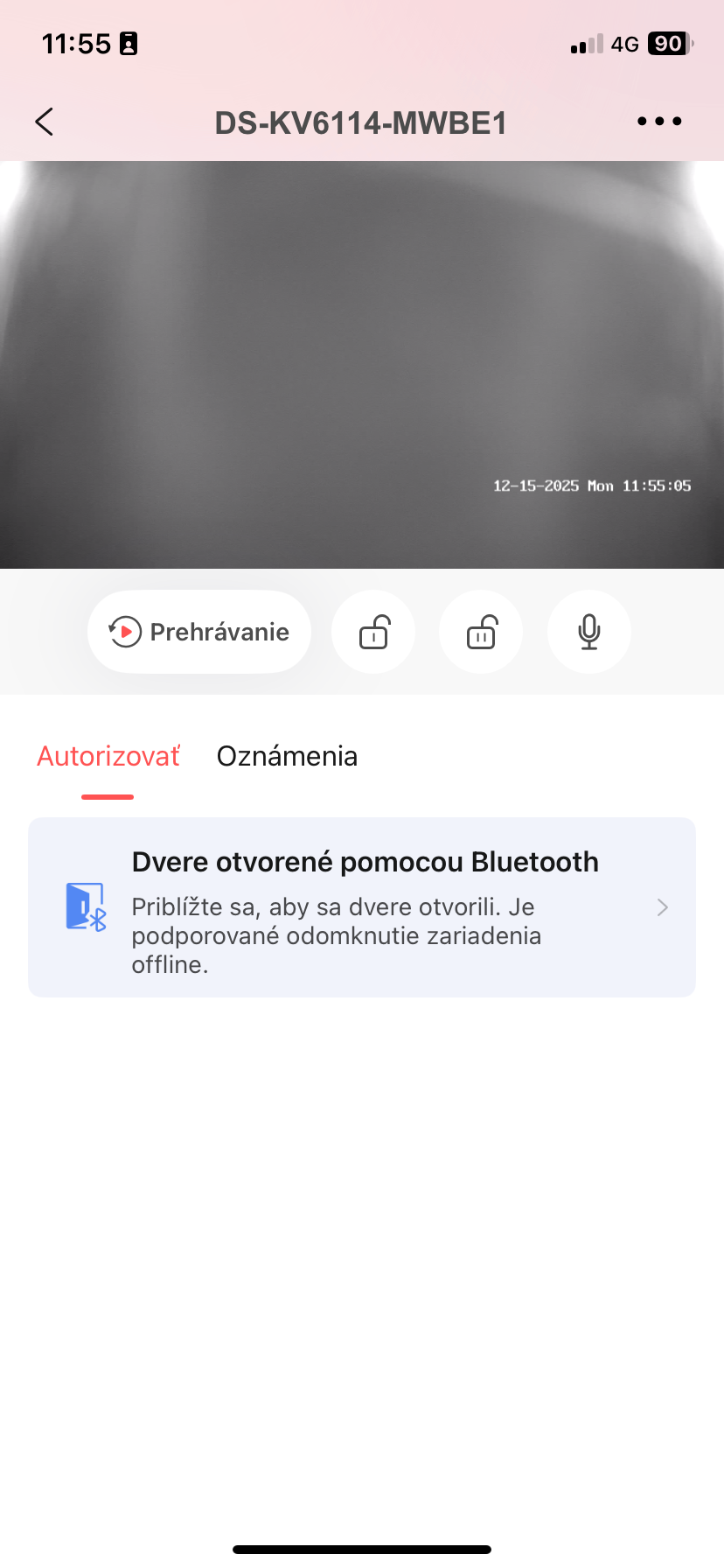Open Prehrávanie playback
Image resolution: width=724 pixels, height=1568 pixels.
pyautogui.click(x=199, y=632)
